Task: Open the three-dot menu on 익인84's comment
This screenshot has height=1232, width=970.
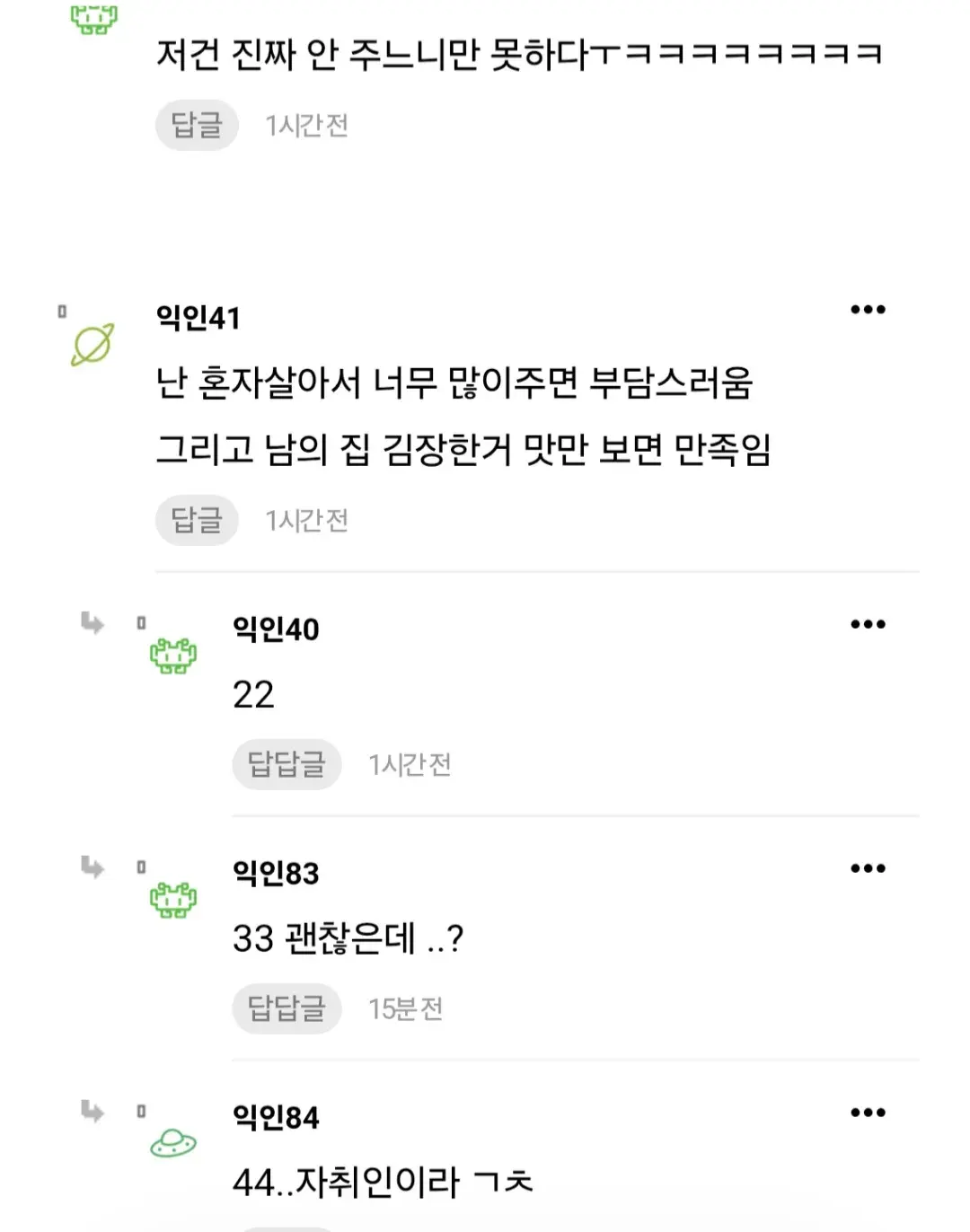Action: point(868,1112)
